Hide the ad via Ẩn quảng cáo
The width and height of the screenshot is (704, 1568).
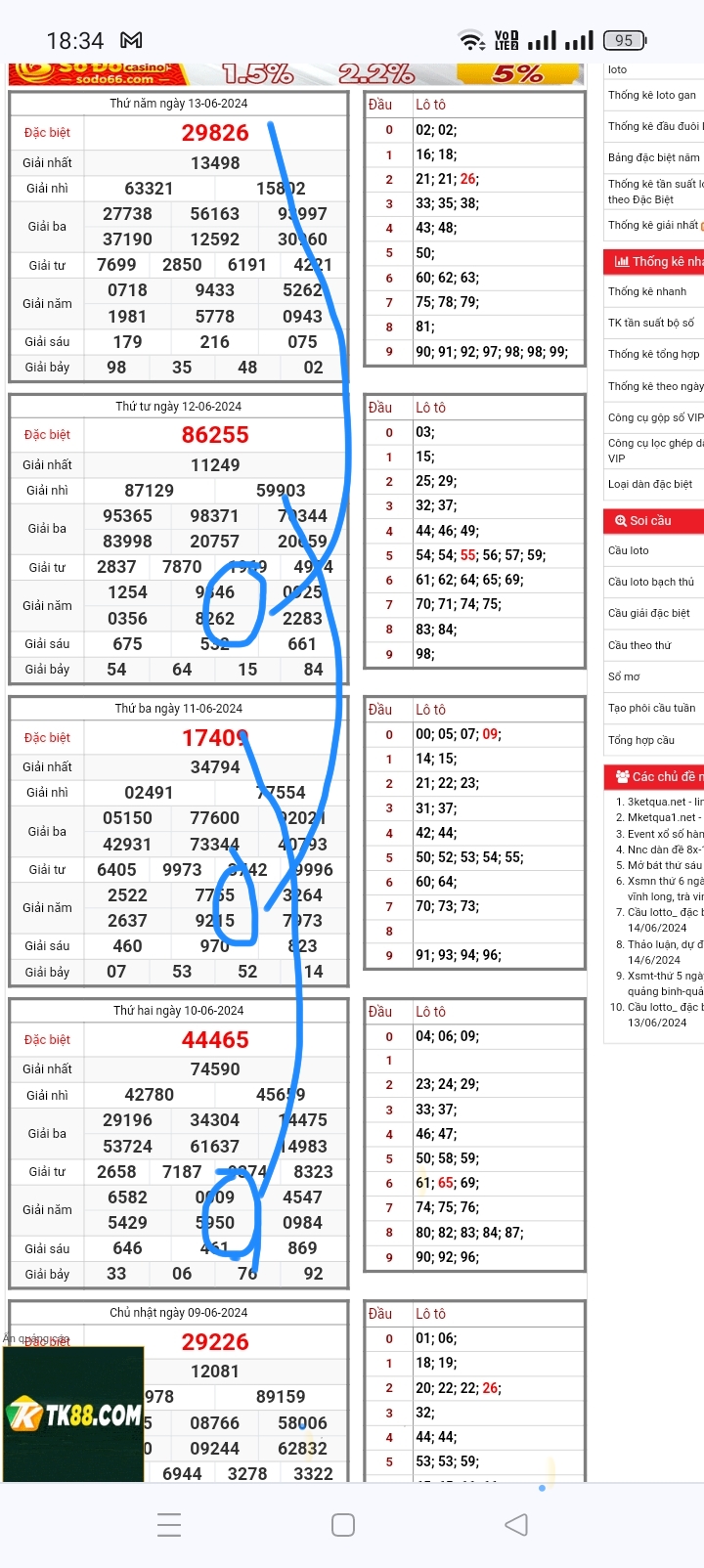36,1338
